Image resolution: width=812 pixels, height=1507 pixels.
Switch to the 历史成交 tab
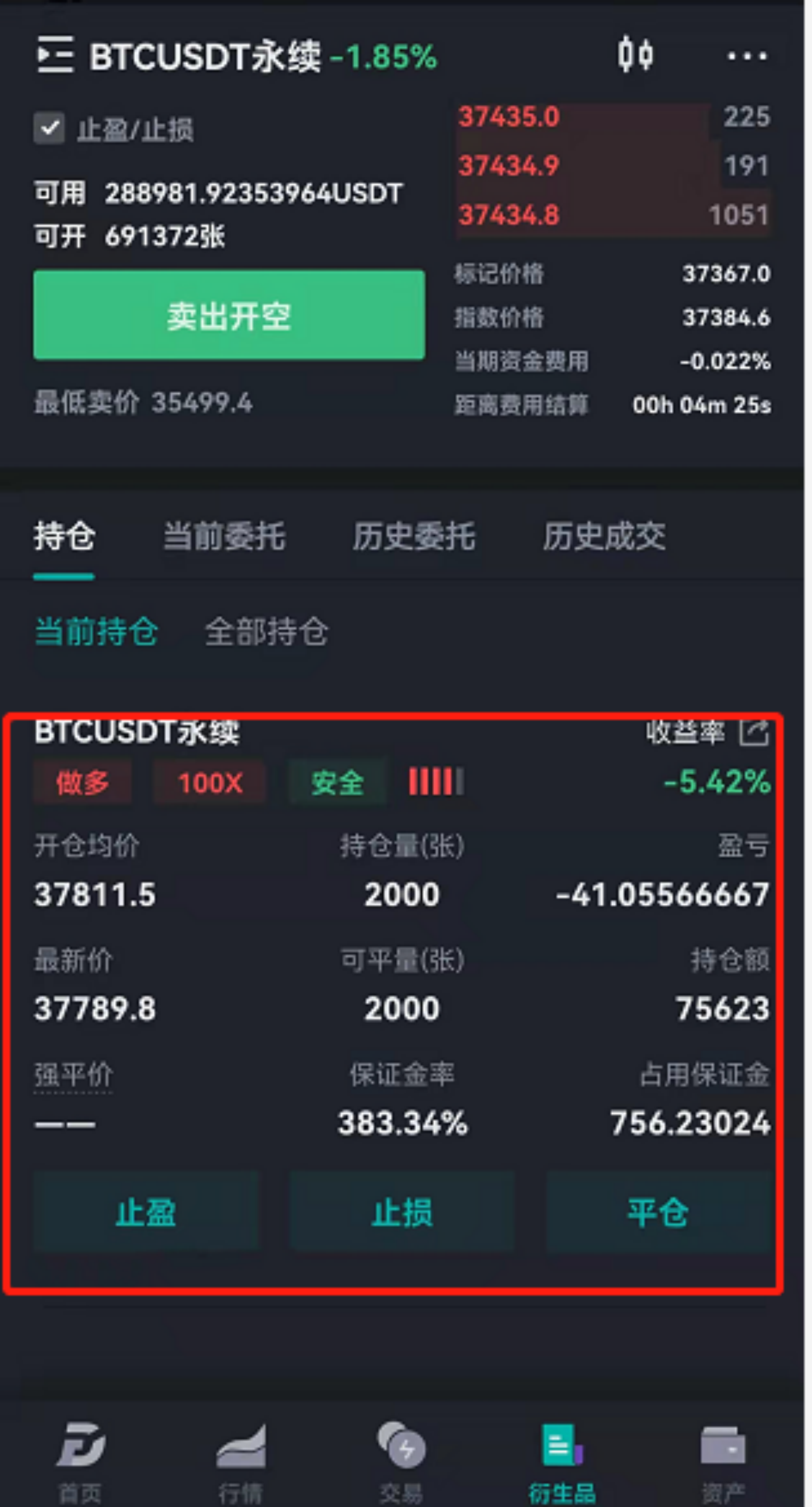[x=604, y=536]
